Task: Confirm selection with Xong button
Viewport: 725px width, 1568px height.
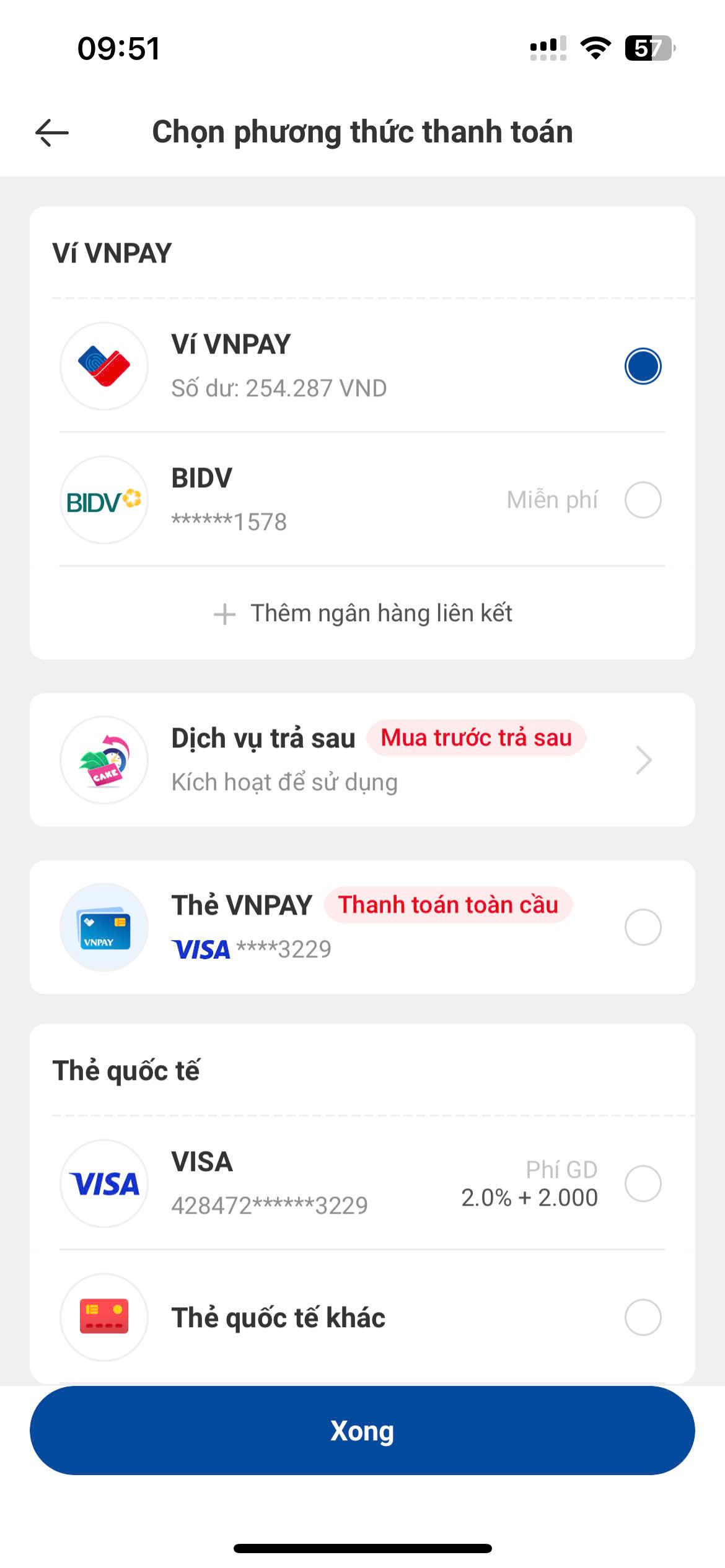Action: click(362, 1431)
